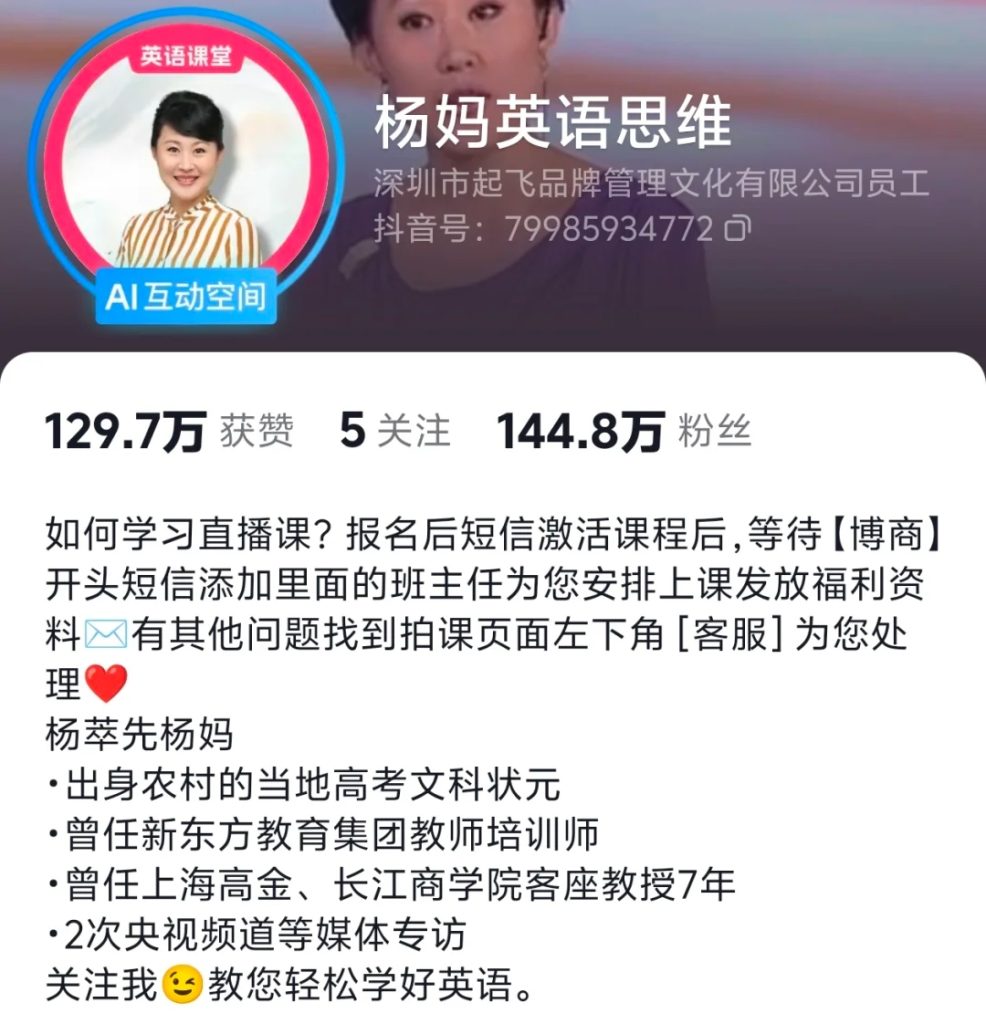Tap the line 杨萃先杨妈 in bio
This screenshot has width=986, height=1024.
[140, 737]
